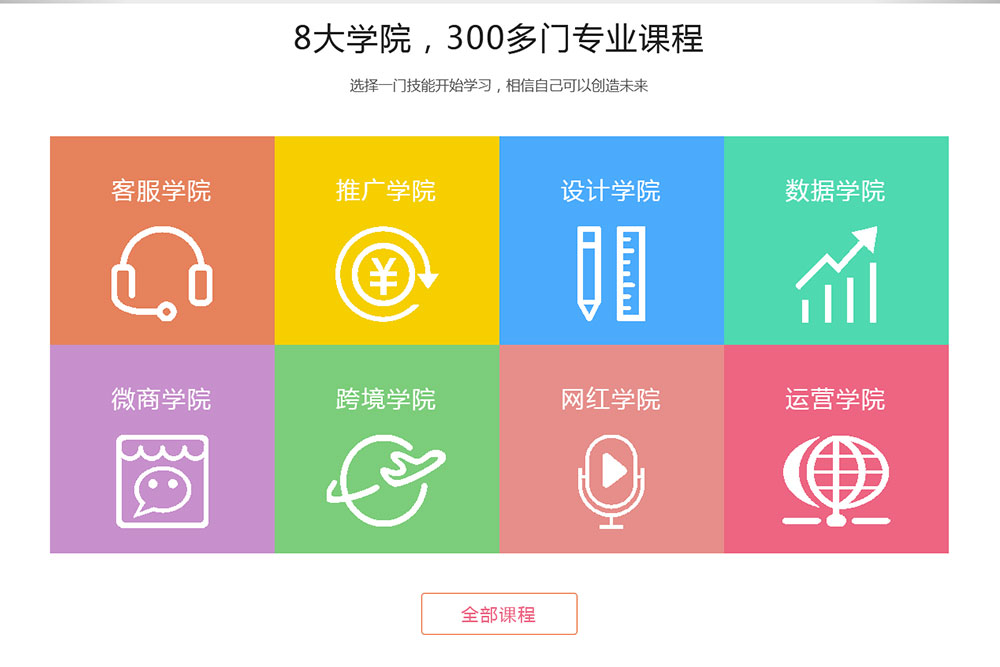Tap the 全部课程 button
1000x667 pixels.
(499, 614)
